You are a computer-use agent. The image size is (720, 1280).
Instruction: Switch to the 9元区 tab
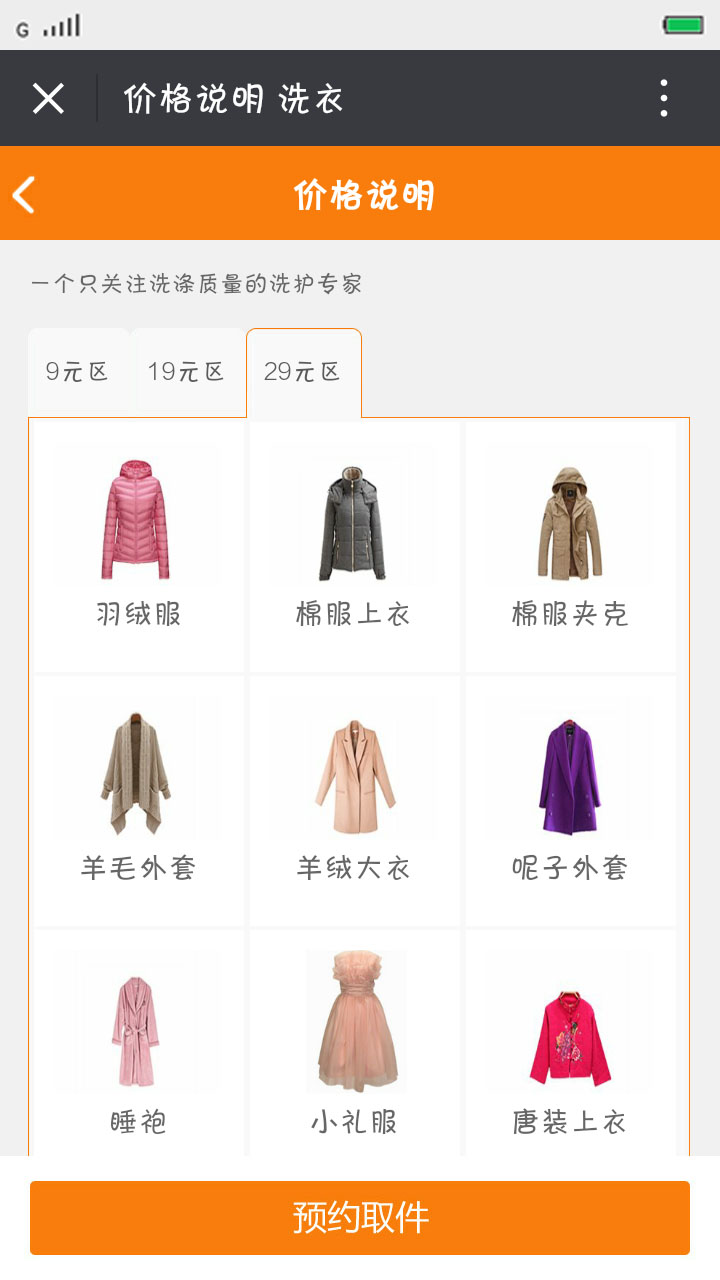coord(78,372)
